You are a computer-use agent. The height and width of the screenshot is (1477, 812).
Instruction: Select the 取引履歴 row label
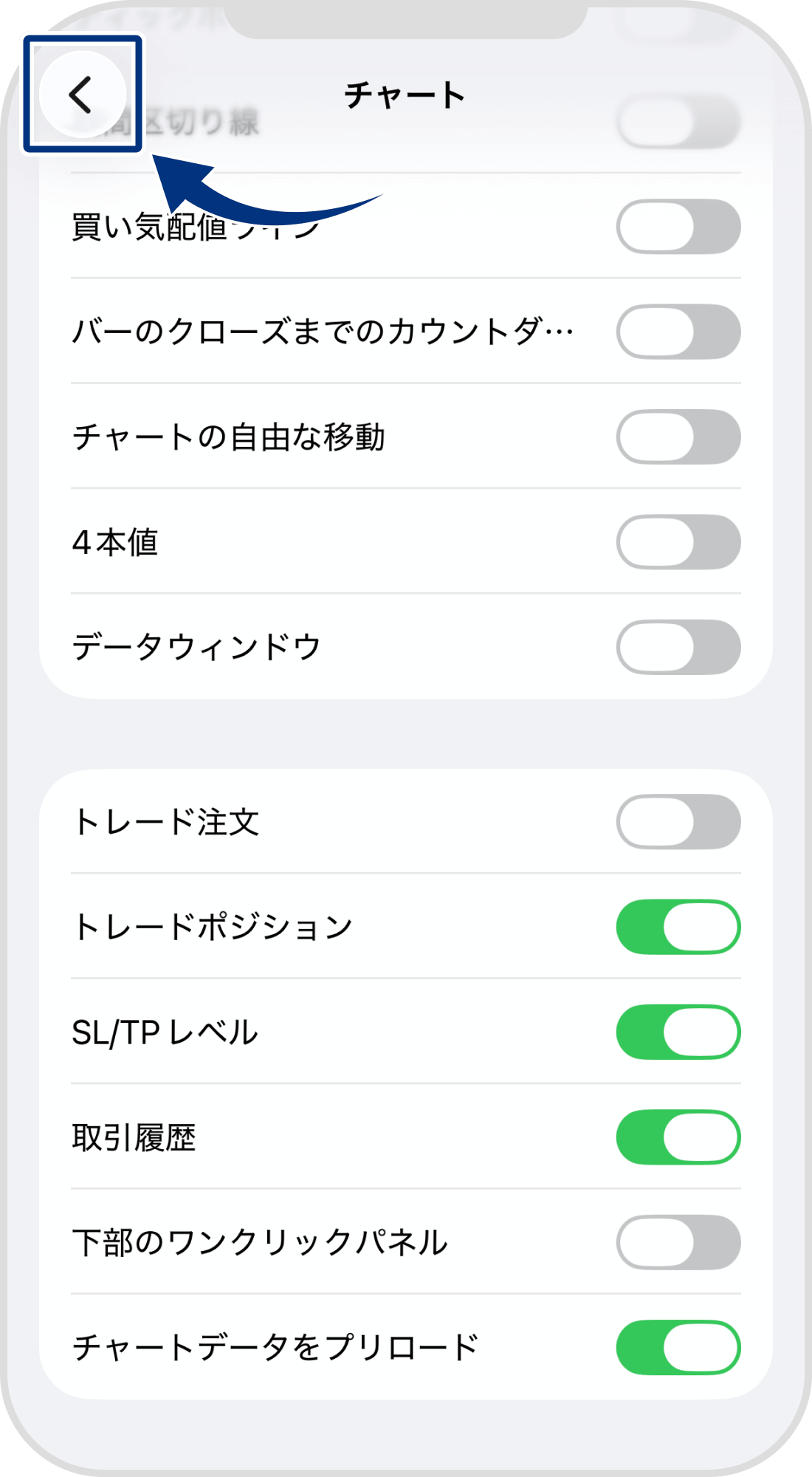tap(137, 1139)
